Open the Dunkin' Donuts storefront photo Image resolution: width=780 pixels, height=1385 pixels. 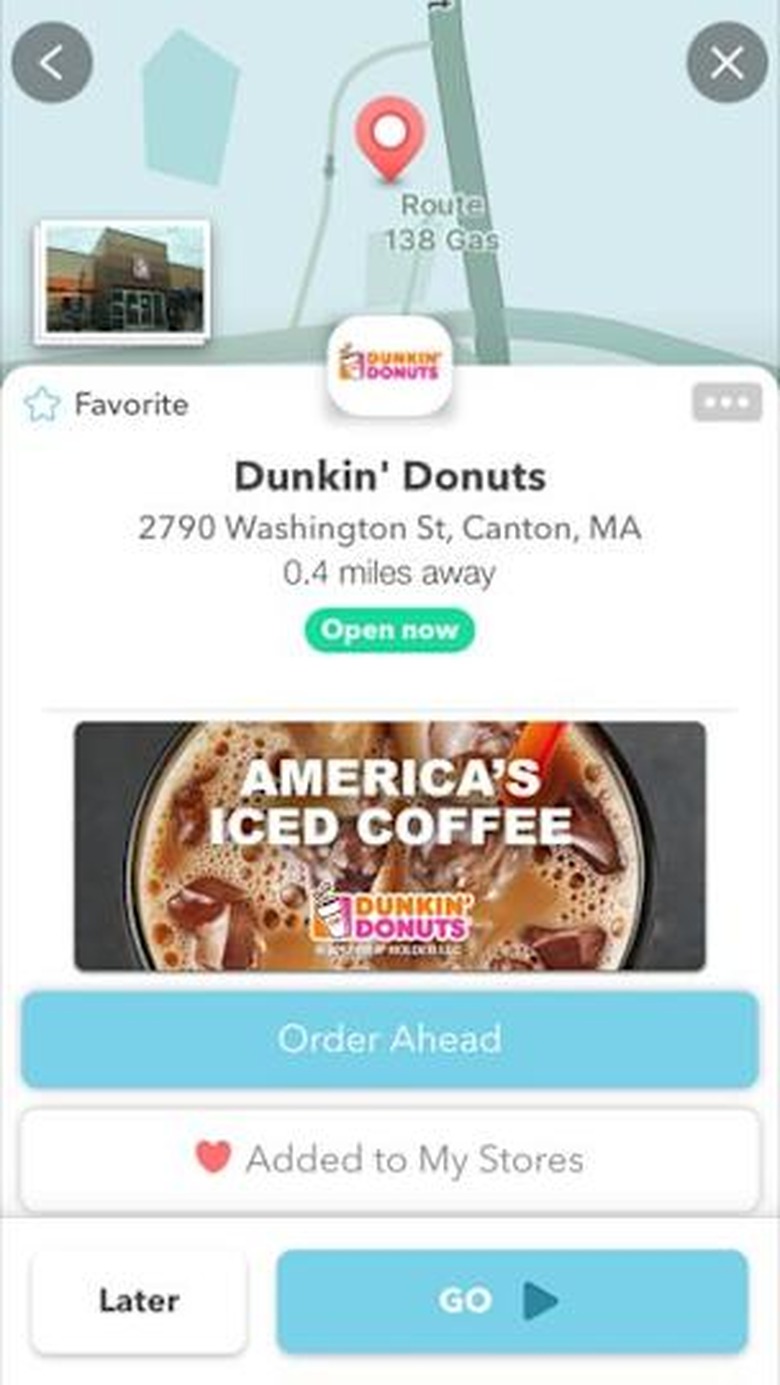click(x=123, y=281)
